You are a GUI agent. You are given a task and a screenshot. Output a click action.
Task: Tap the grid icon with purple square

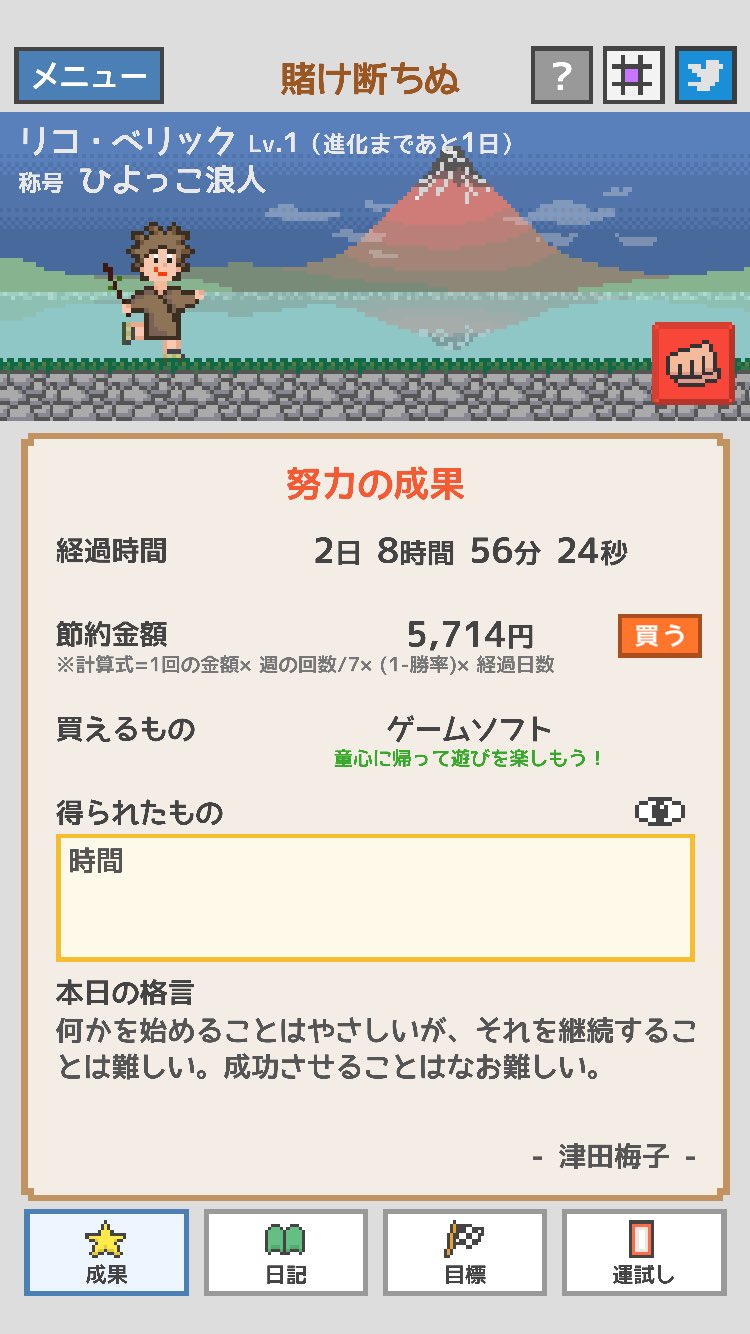(633, 76)
